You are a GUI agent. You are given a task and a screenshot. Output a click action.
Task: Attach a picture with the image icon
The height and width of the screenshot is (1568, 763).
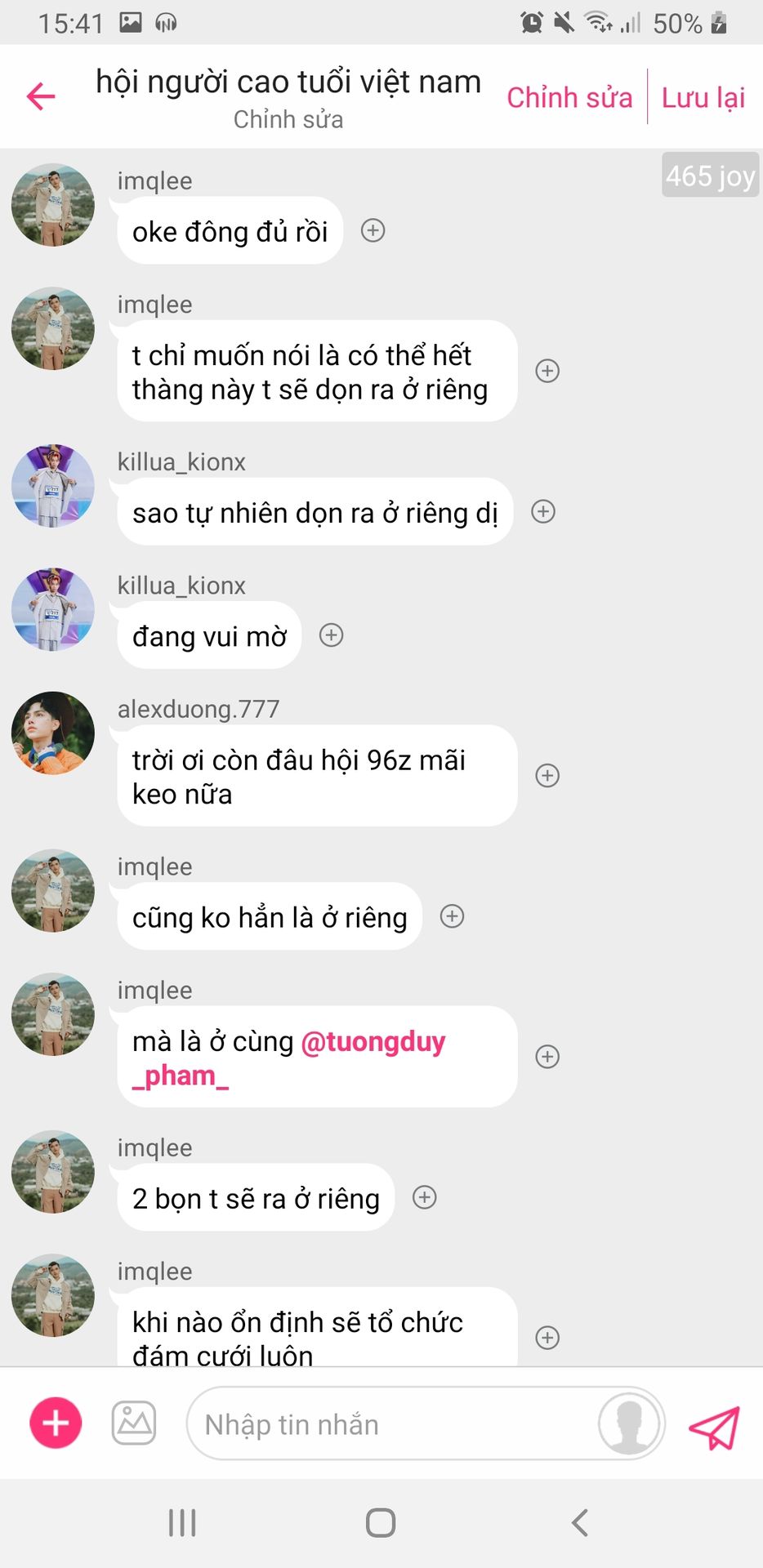134,1423
